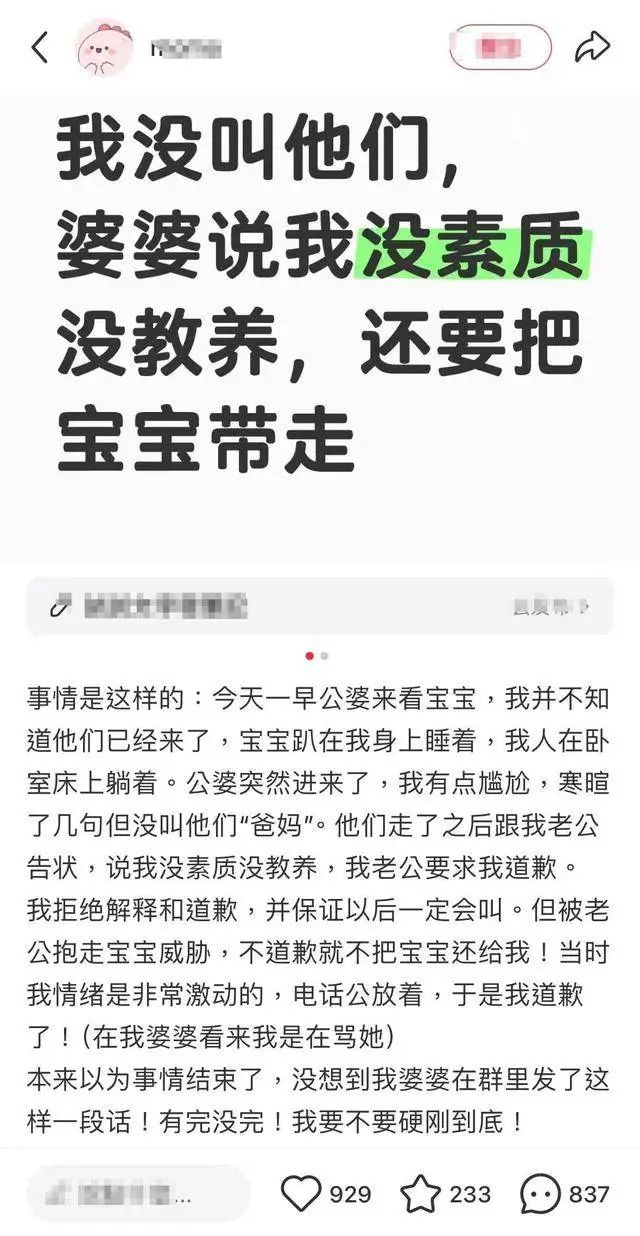Open the comments via the speech-bubble icon

(541, 1194)
